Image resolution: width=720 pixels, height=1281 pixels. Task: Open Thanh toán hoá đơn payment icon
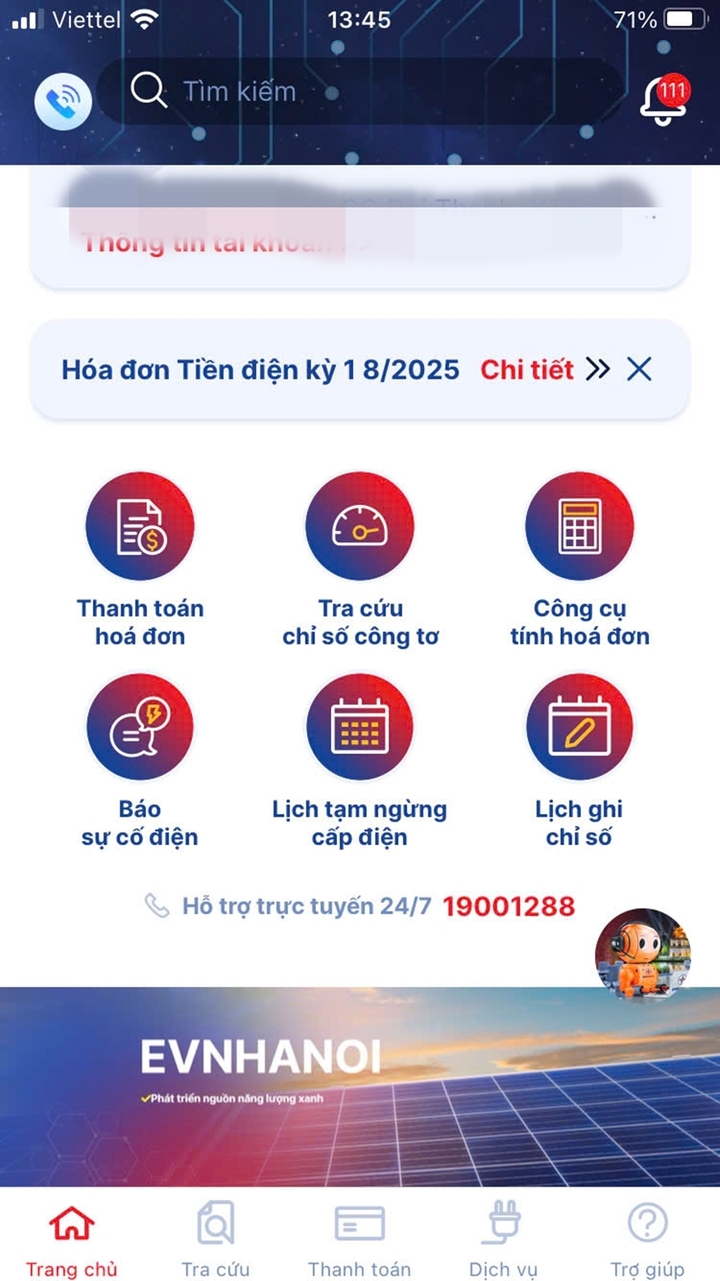(140, 525)
